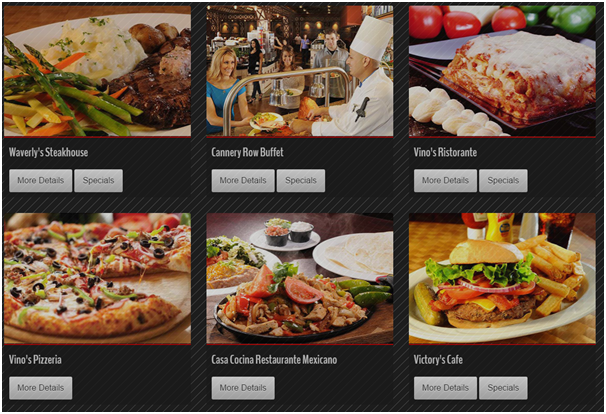Tap the Vino's Ristorante lasagna photo tile

(x=502, y=70)
